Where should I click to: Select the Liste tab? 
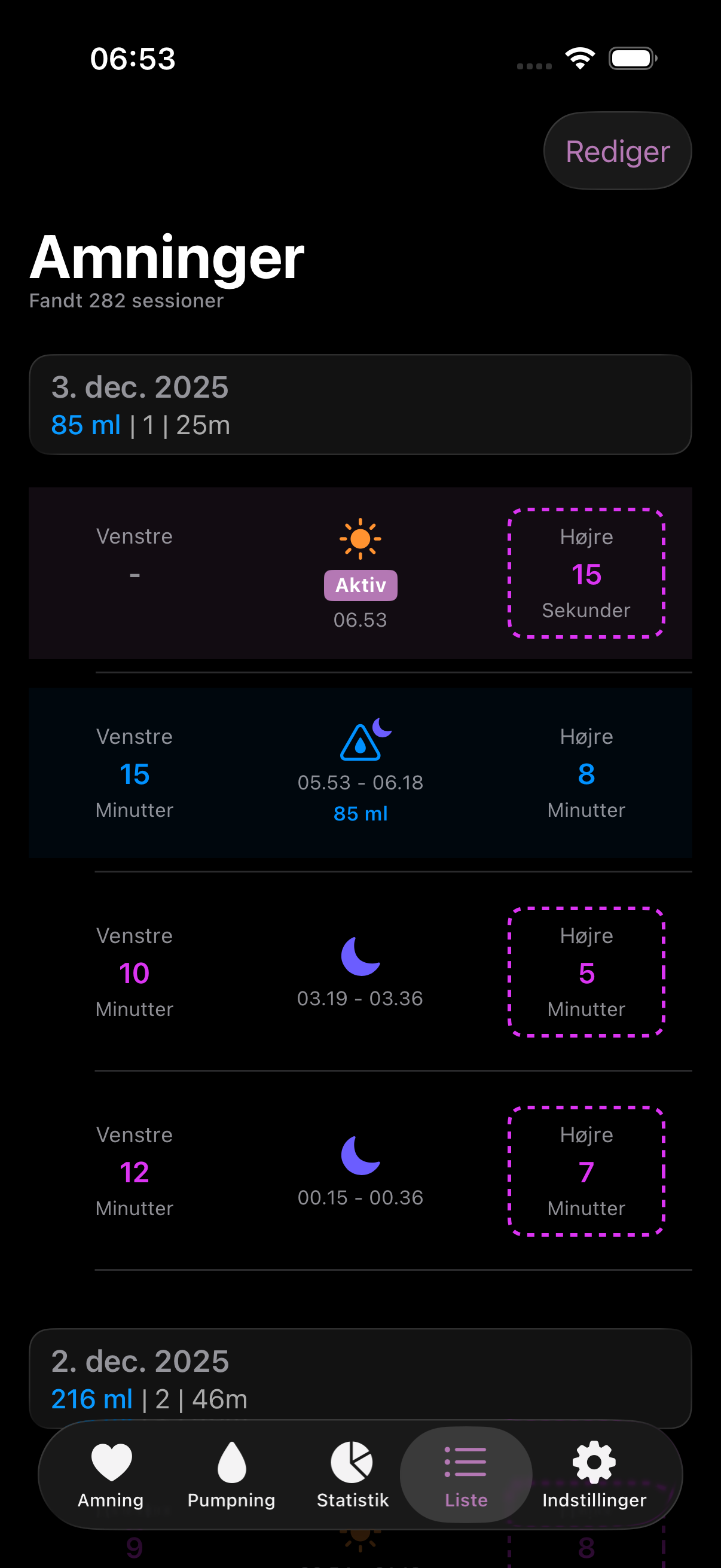click(x=466, y=1461)
